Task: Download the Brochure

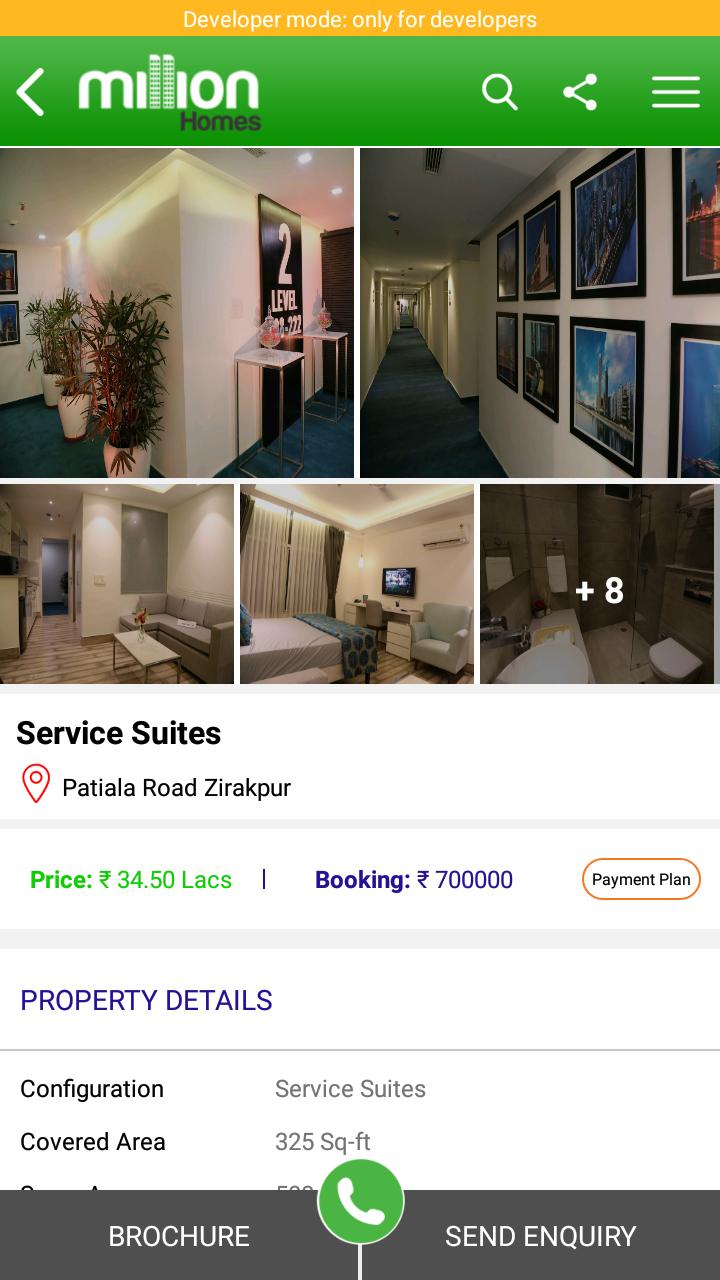Action: 179,1236
